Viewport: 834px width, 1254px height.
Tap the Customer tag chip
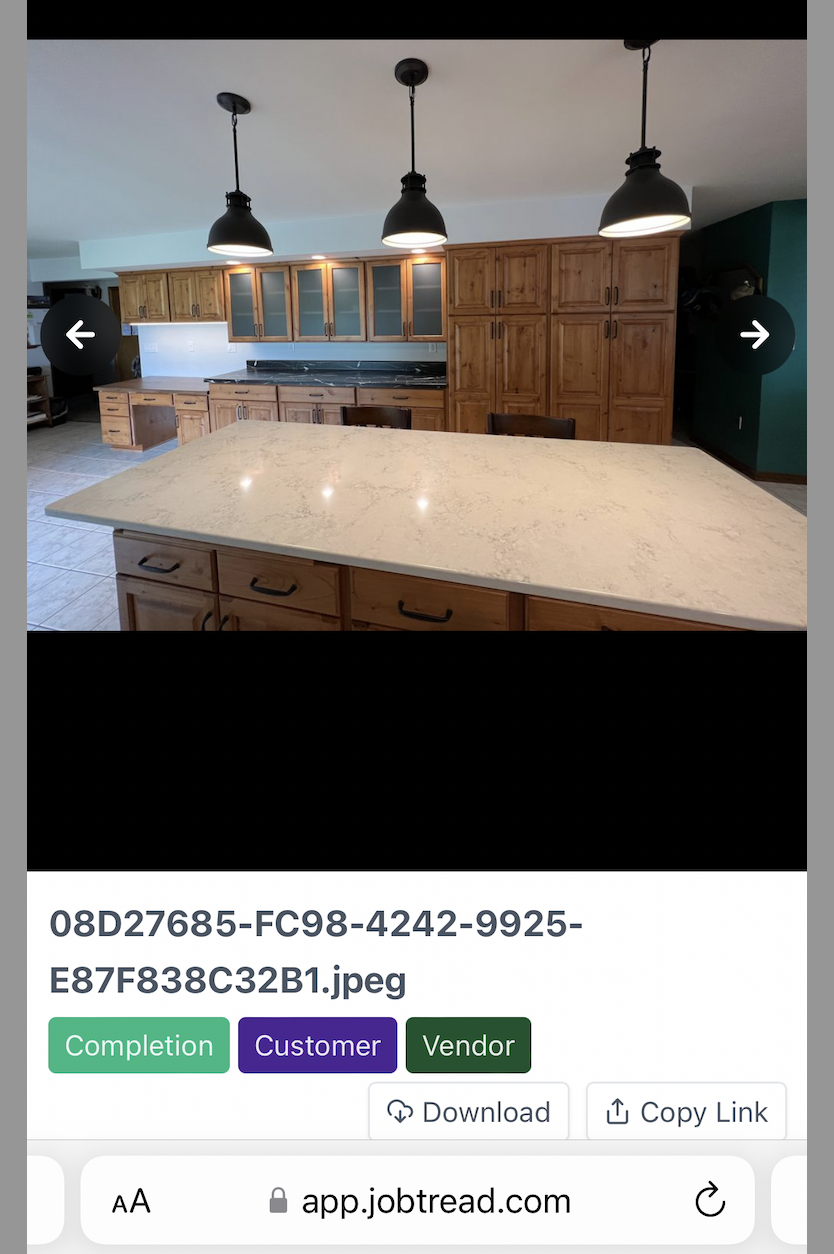tap(317, 1045)
